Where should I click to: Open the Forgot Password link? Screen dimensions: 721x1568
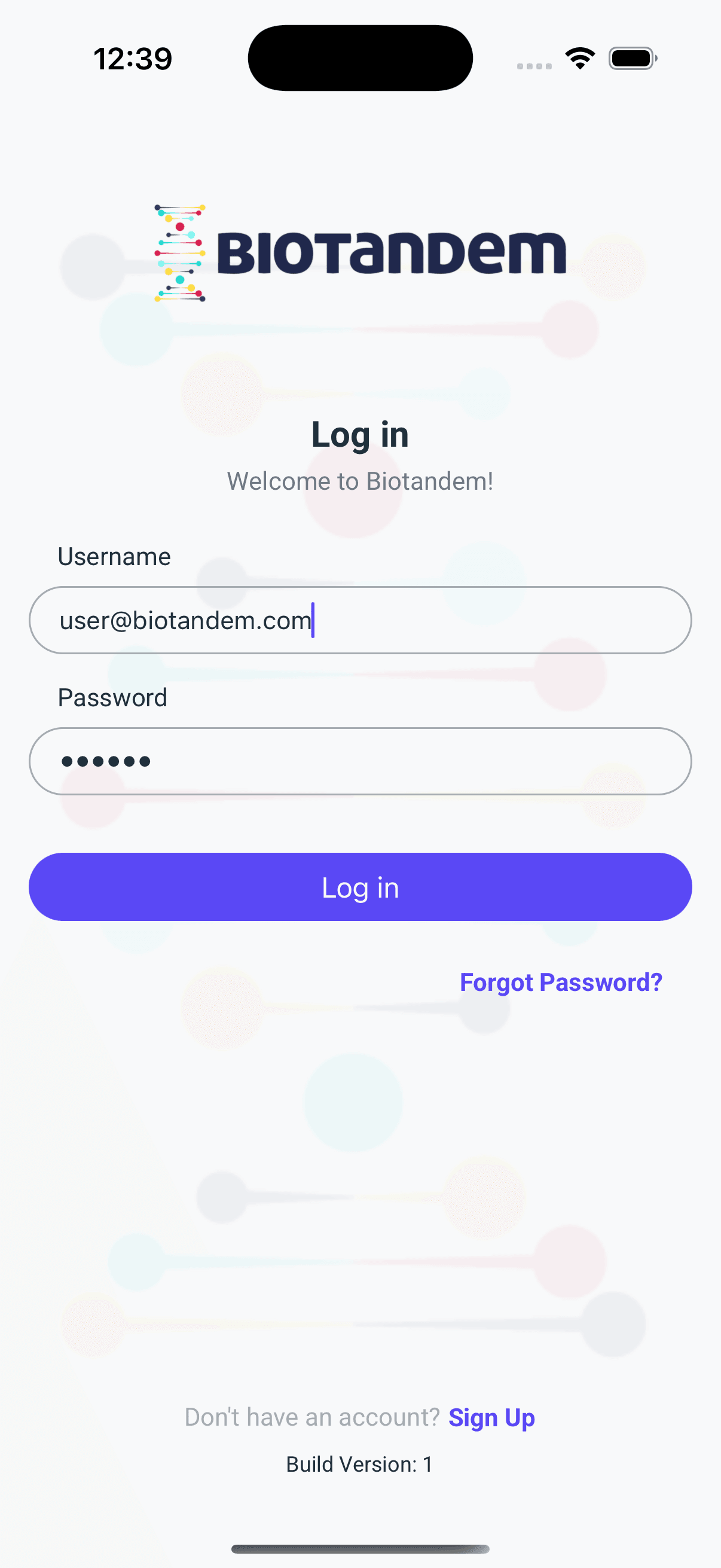pos(560,981)
